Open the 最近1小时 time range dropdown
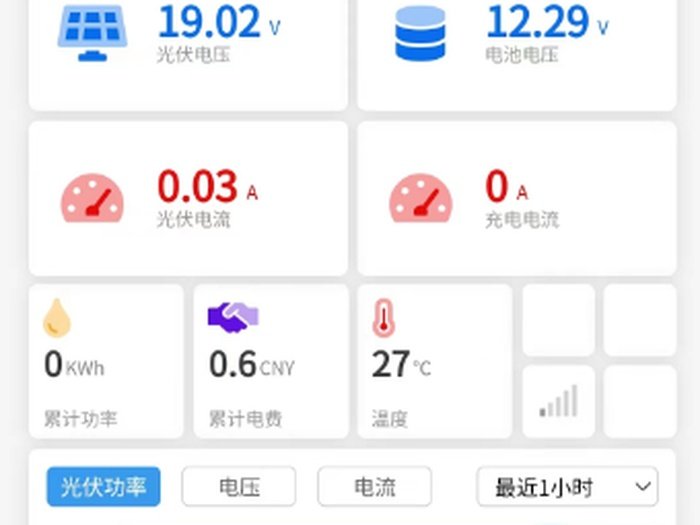The width and height of the screenshot is (700, 525). pos(566,487)
